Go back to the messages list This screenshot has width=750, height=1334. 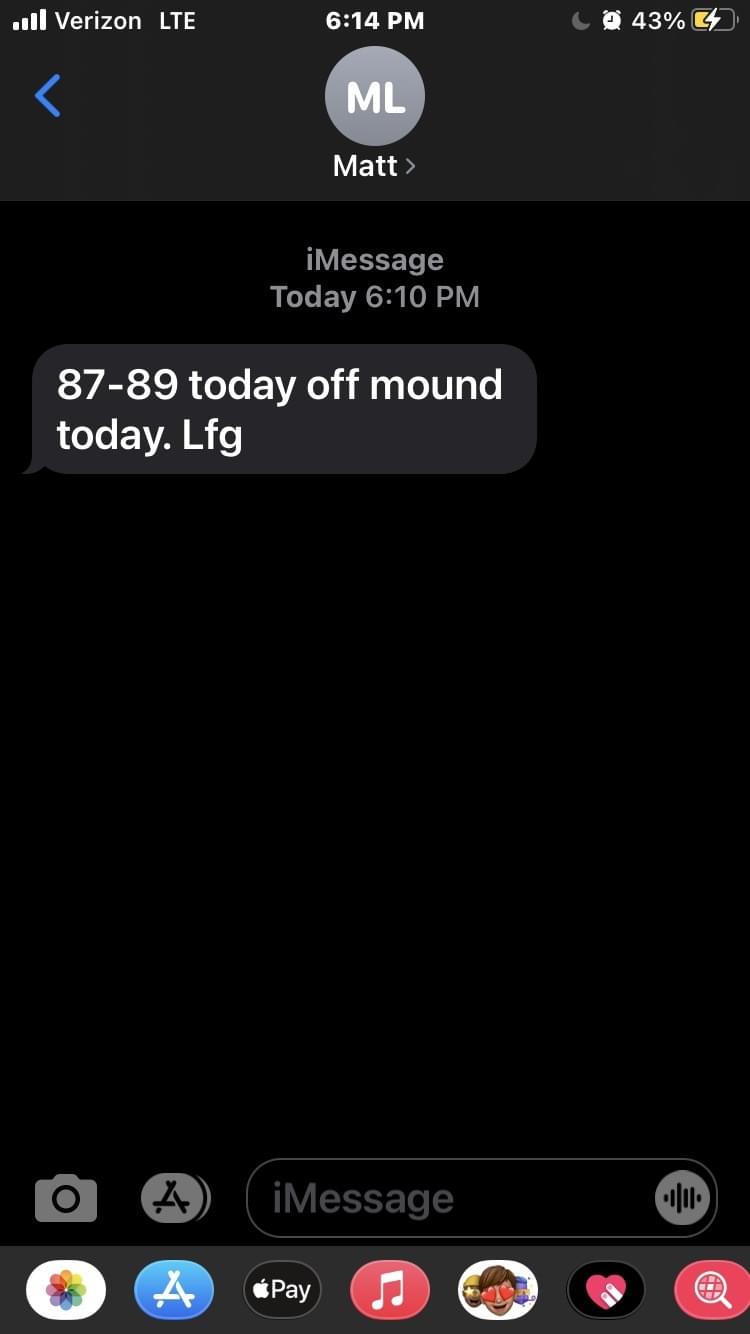[x=47, y=96]
